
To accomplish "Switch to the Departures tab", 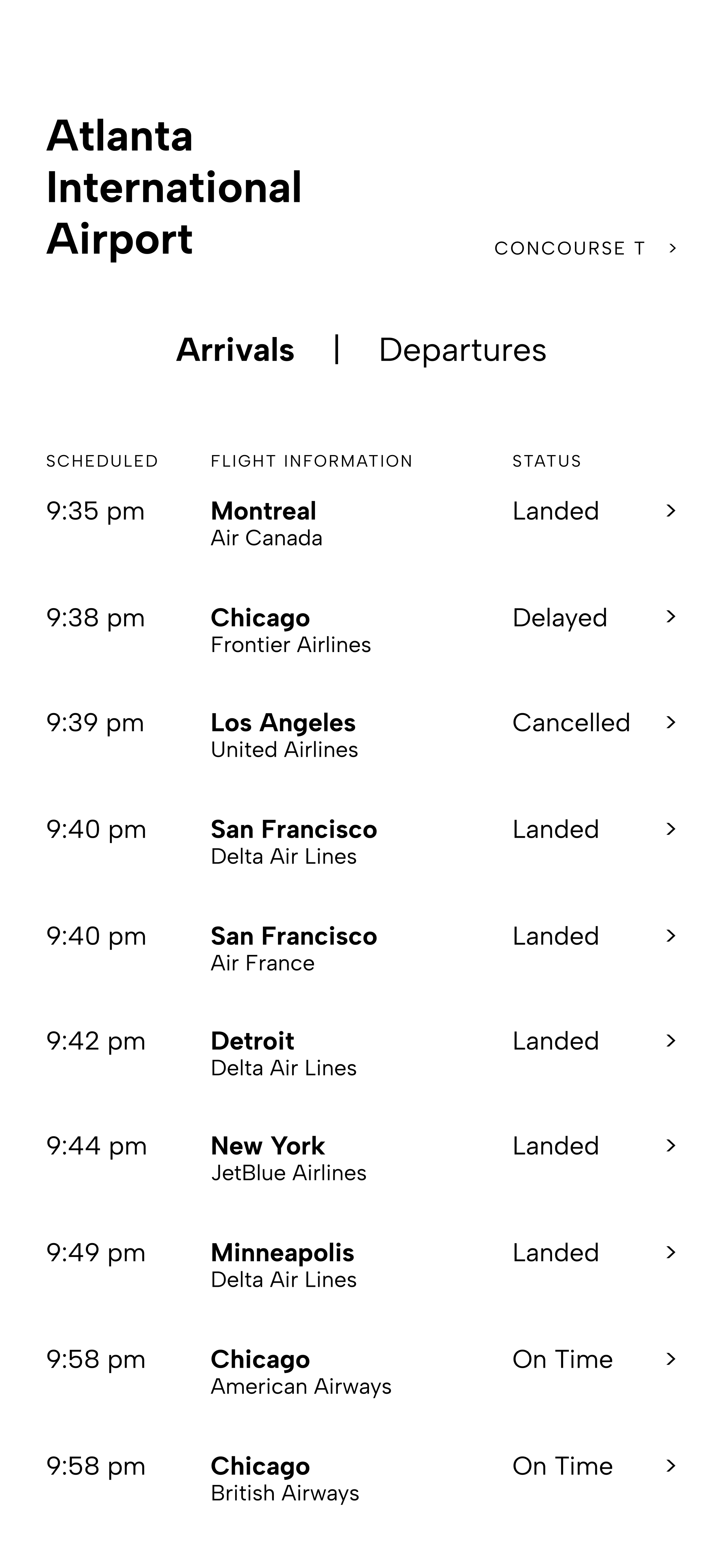I will [x=462, y=350].
